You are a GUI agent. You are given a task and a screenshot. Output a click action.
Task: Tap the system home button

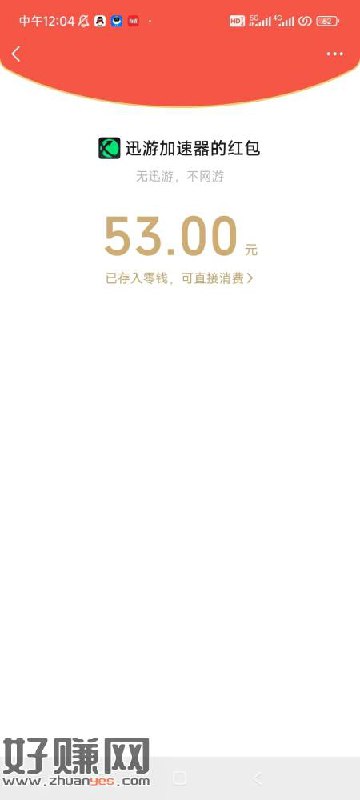coord(179,778)
